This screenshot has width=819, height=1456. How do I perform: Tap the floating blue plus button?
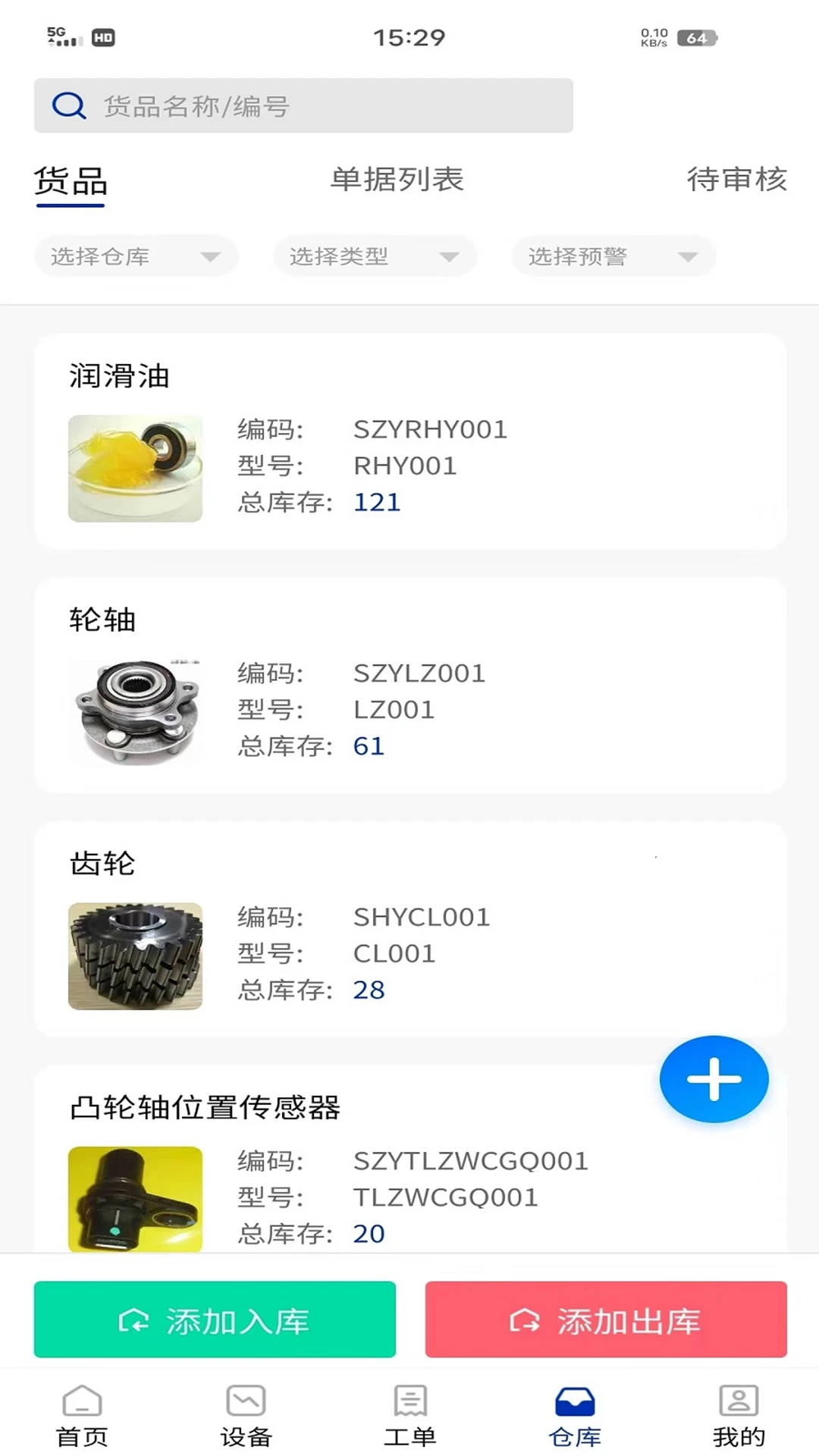714,1079
